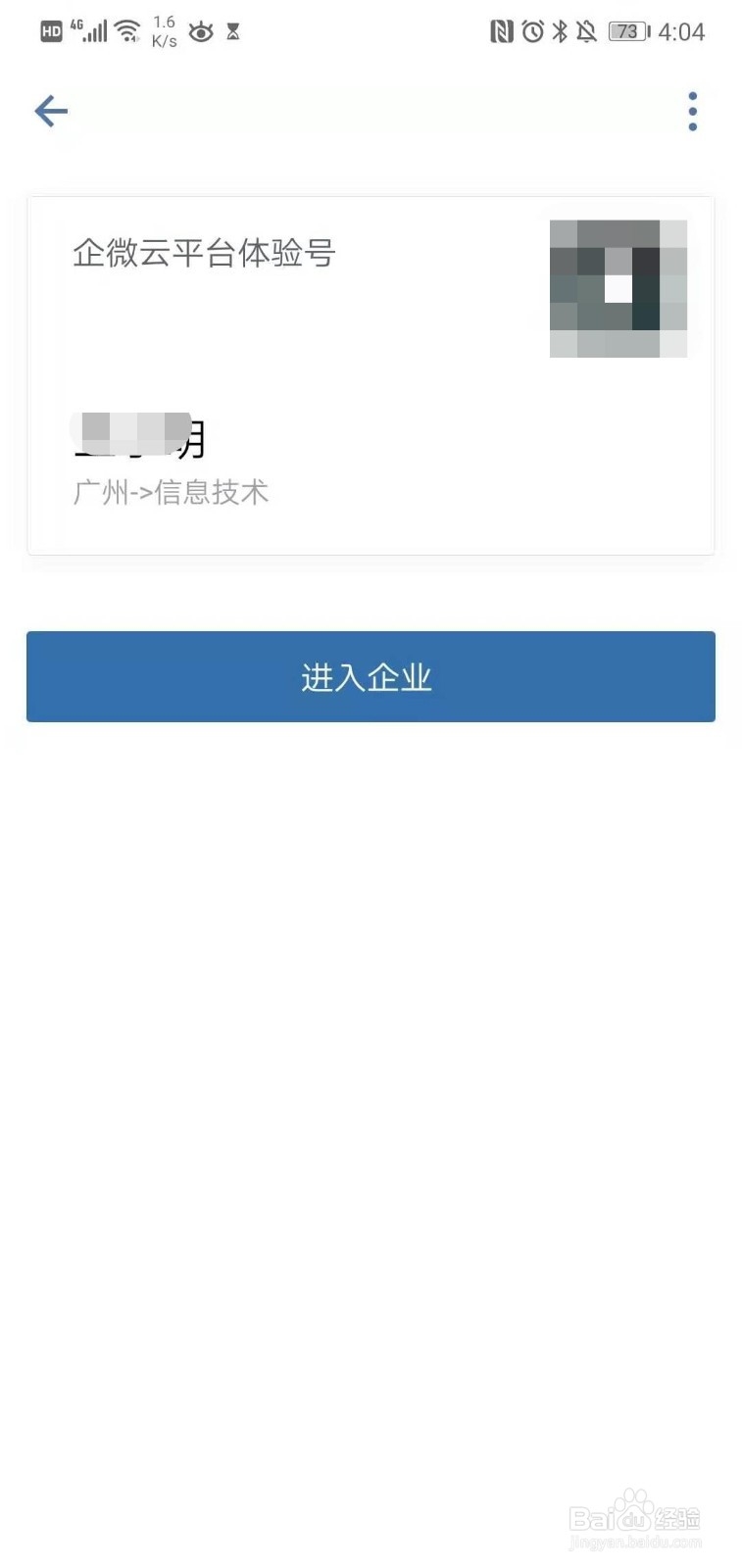Screen dimensions: 742x1568
Task: Tap the back arrow to return
Action: tap(50, 111)
